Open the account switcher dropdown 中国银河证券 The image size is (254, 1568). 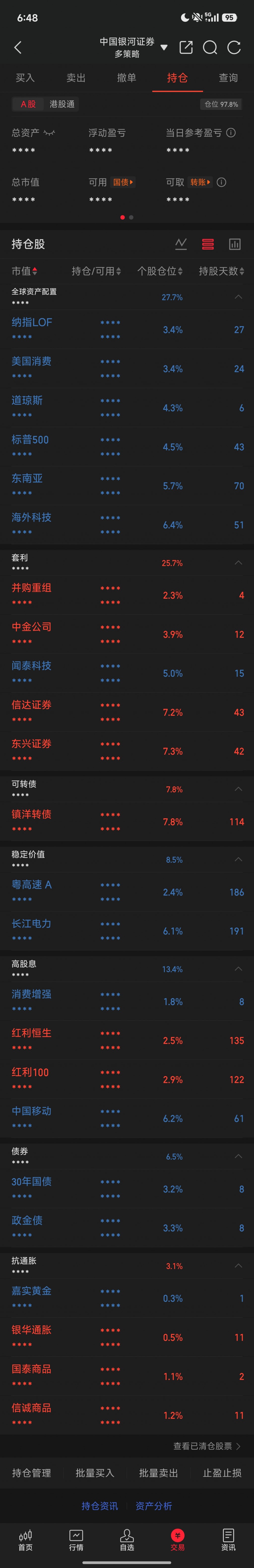click(x=132, y=47)
